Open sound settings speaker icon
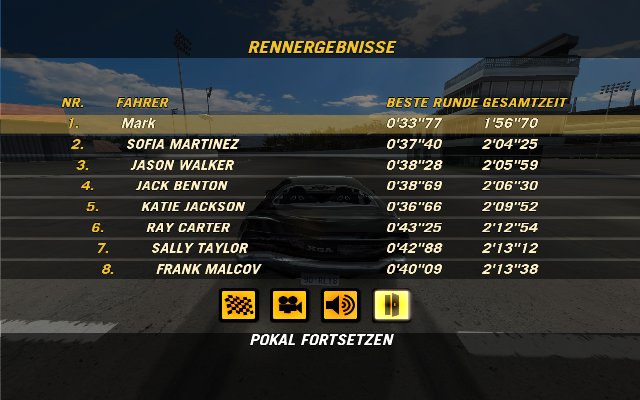The width and height of the screenshot is (640, 400). coord(341,304)
